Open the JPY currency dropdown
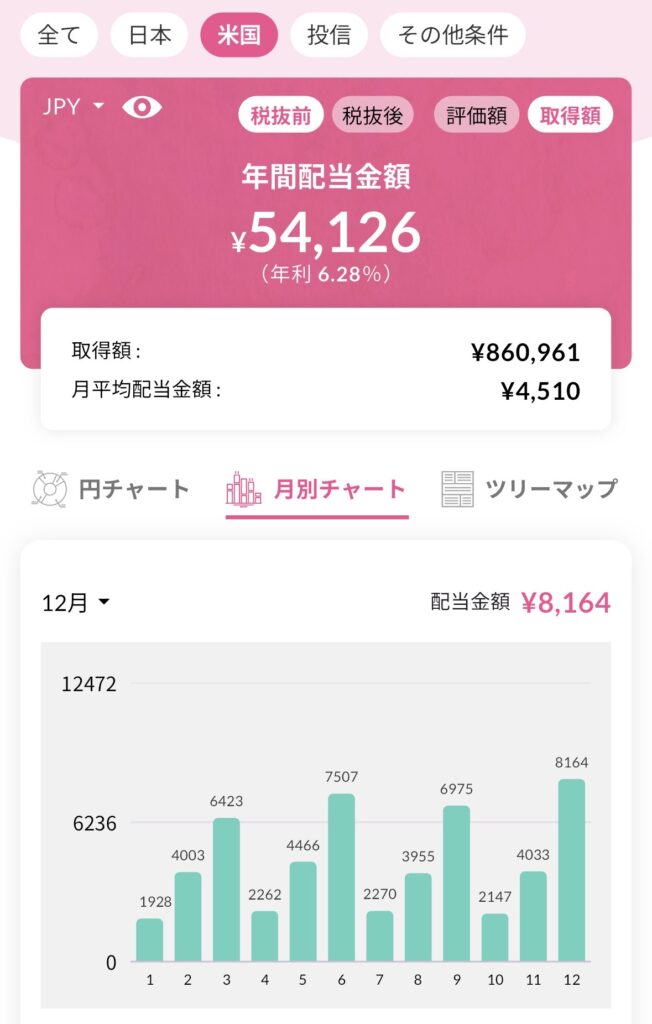Screen dimensions: 652x1024 pos(74,108)
